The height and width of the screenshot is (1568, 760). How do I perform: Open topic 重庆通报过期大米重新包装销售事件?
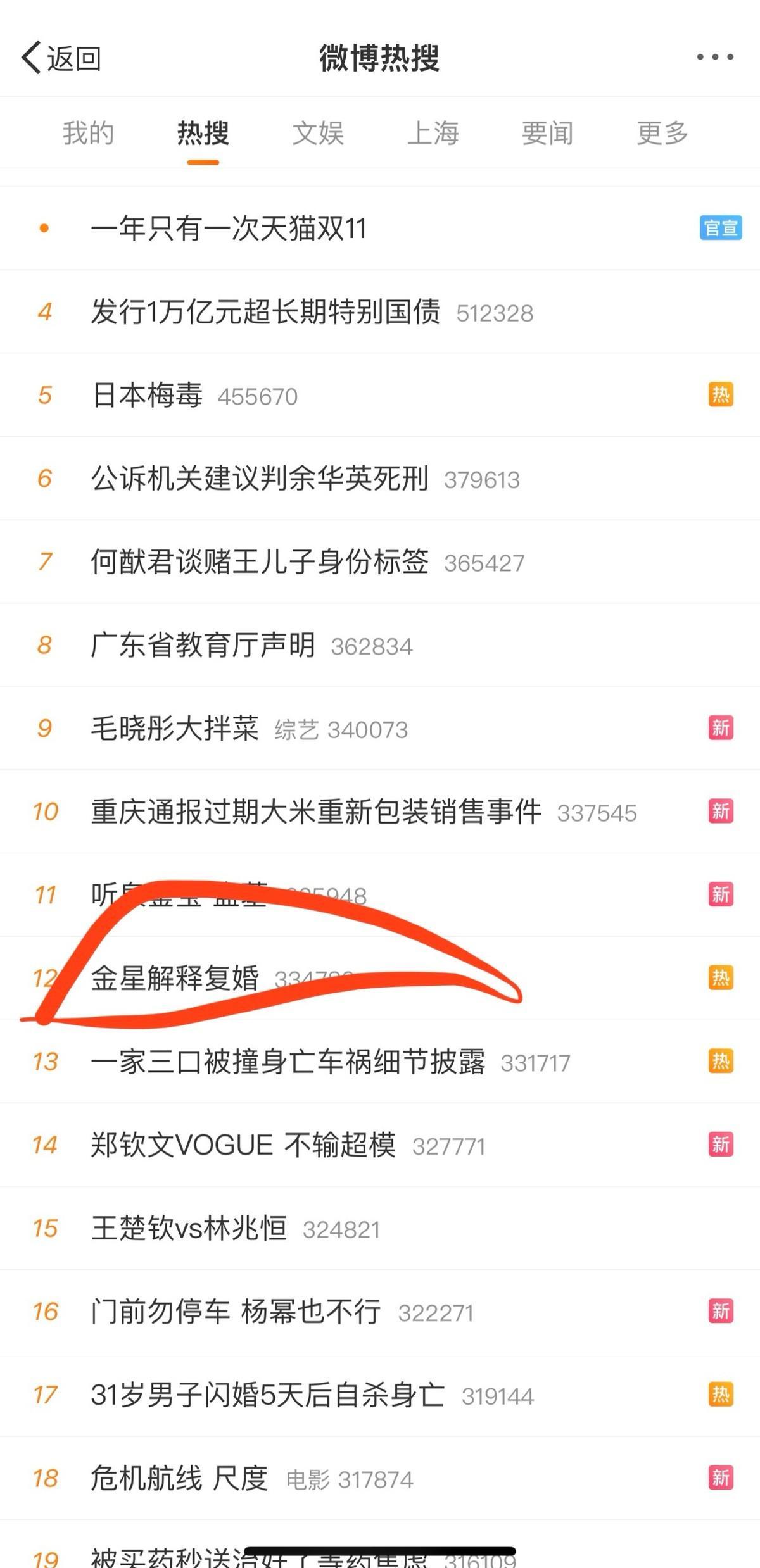coord(316,812)
